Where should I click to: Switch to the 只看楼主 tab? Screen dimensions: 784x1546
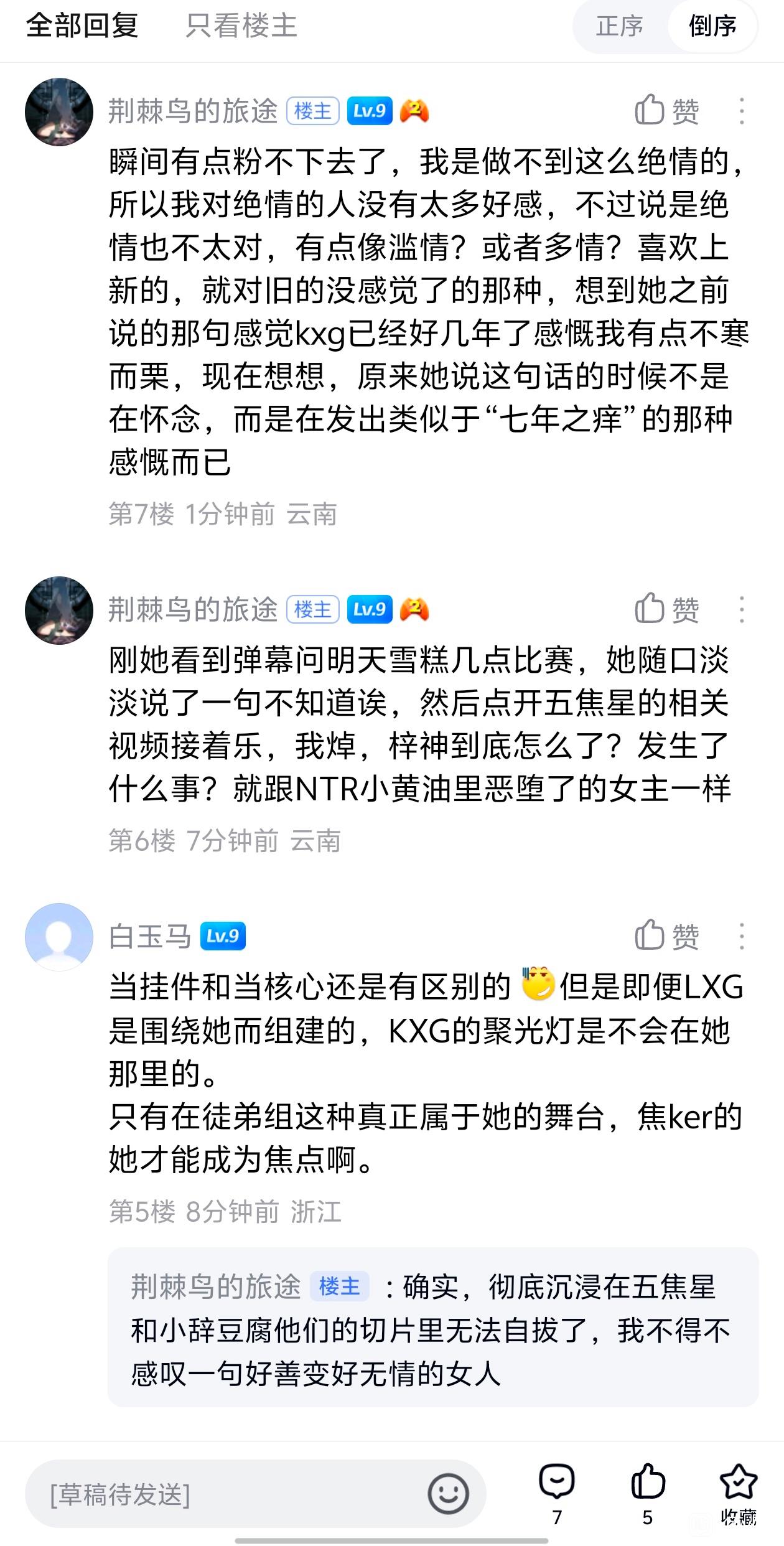point(241,26)
